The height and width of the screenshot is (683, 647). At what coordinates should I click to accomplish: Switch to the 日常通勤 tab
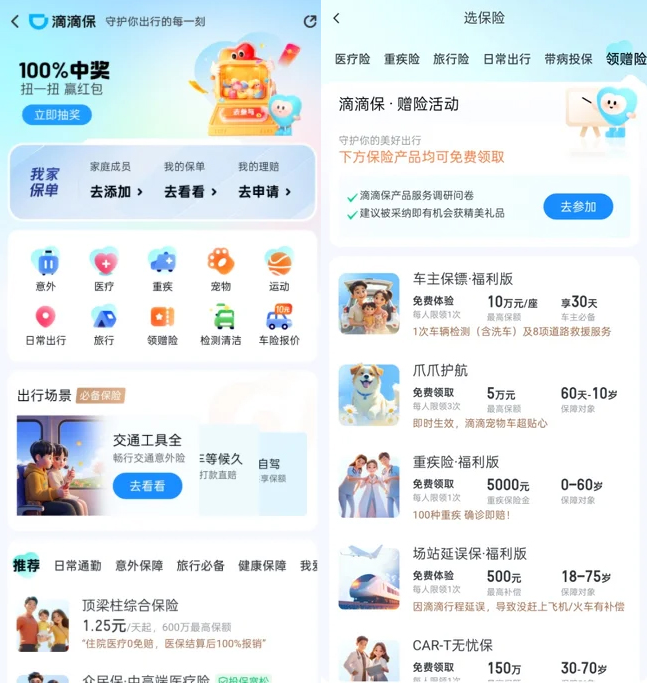77,565
